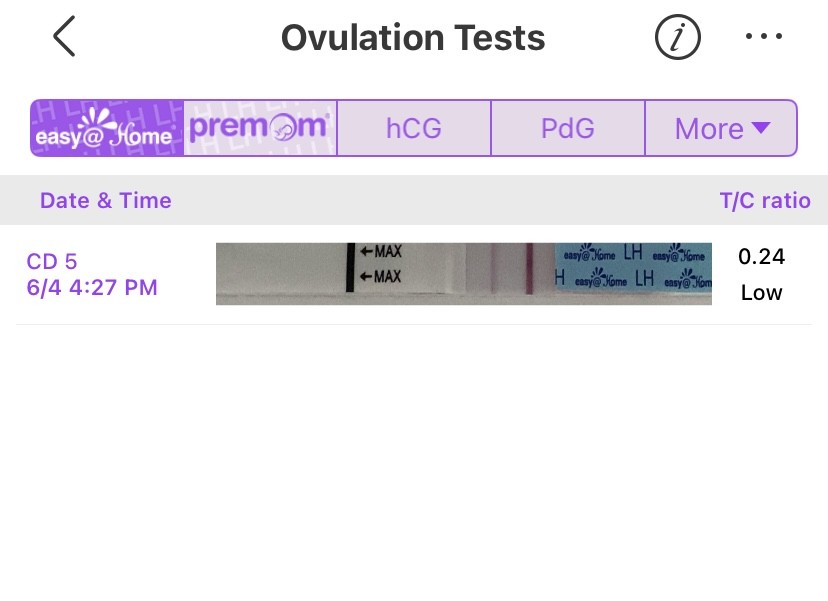Open the CD 5 test entry
Viewport: 828px width, 601px height.
413,274
